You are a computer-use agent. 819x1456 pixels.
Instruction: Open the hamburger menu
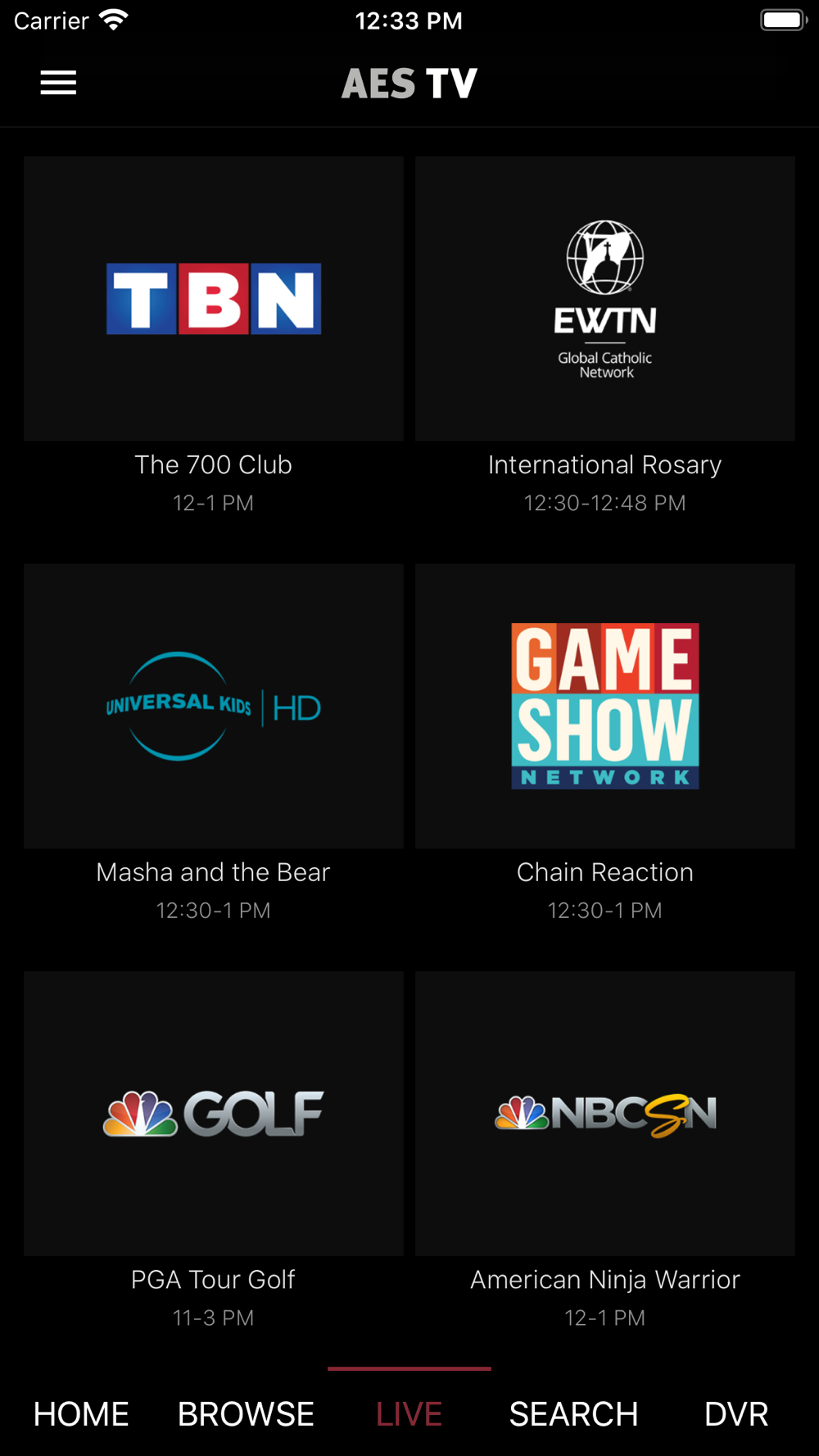[58, 83]
